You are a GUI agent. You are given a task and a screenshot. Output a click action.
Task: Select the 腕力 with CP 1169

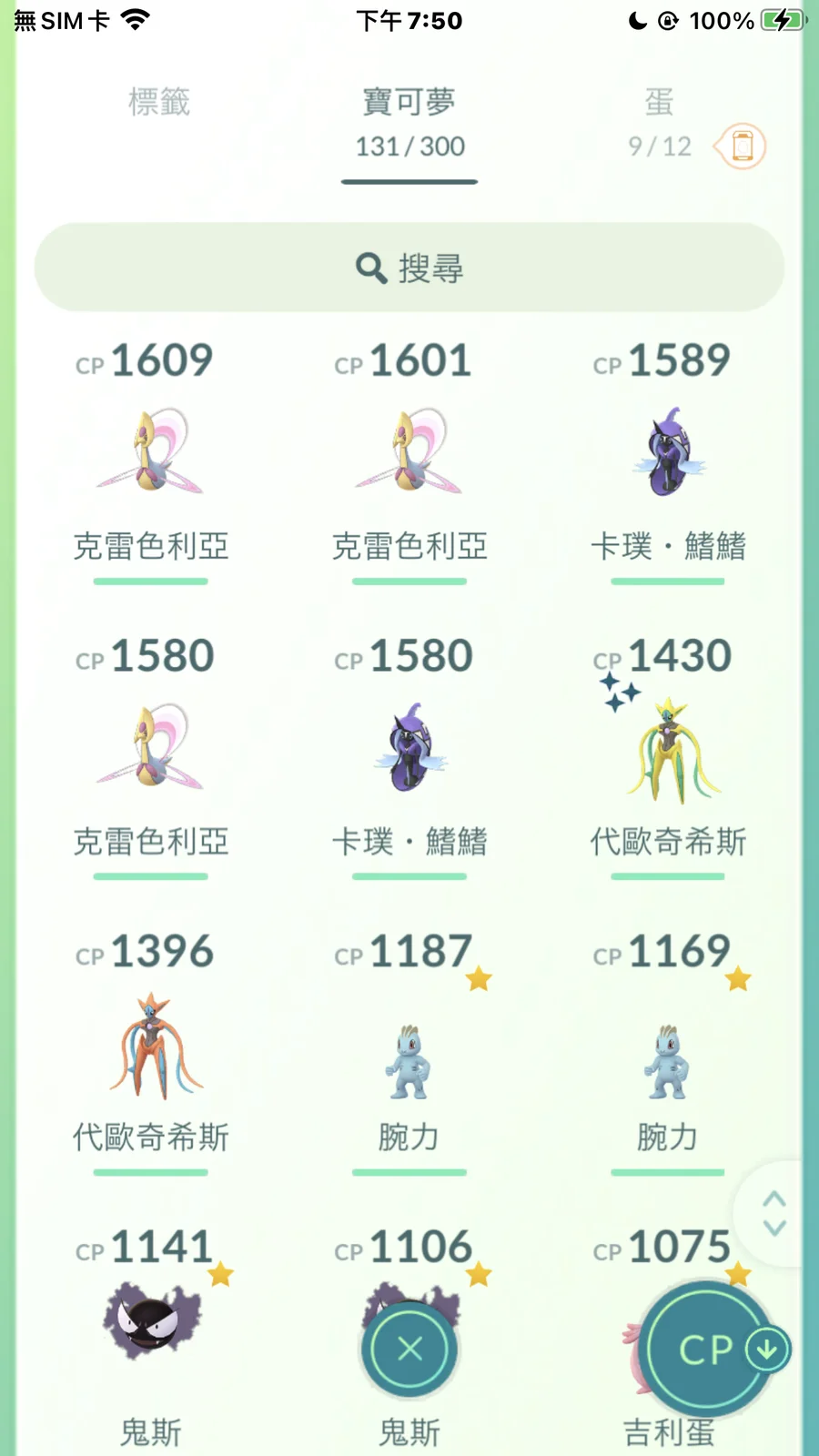(668, 1060)
